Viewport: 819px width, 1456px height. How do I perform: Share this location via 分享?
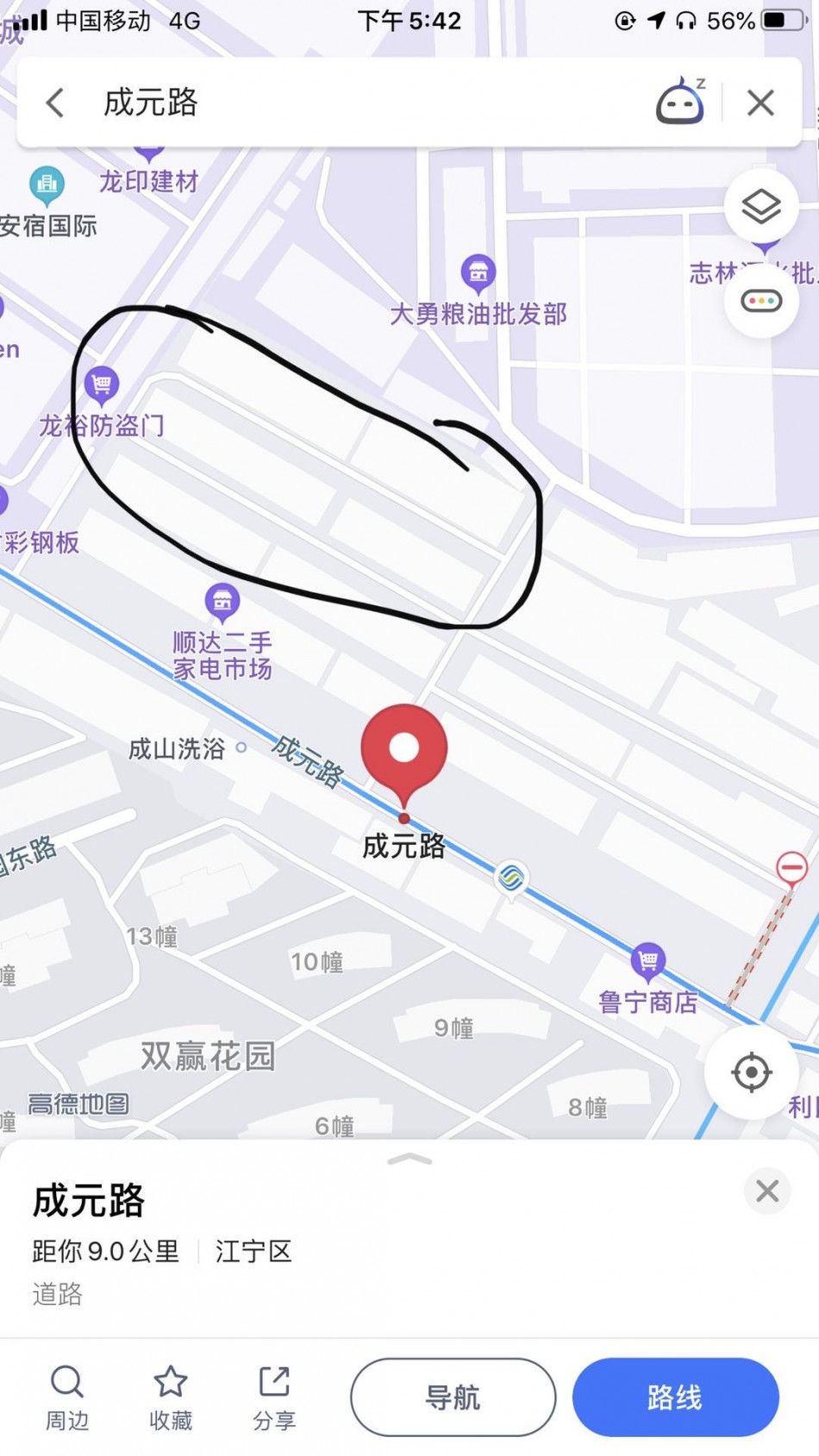coord(274,1397)
